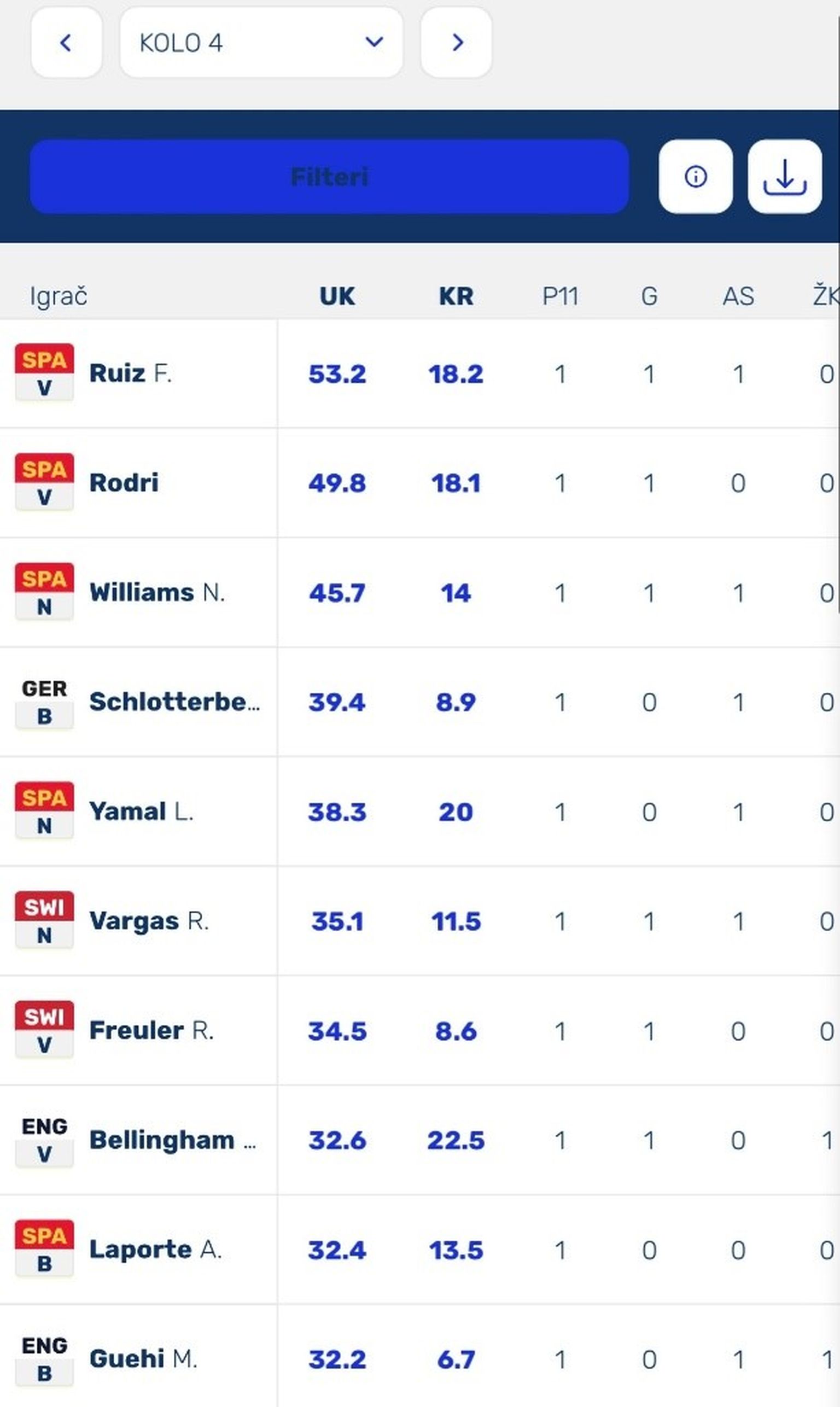This screenshot has width=840, height=1407.
Task: Open the Filteri filters button
Action: click(x=329, y=177)
